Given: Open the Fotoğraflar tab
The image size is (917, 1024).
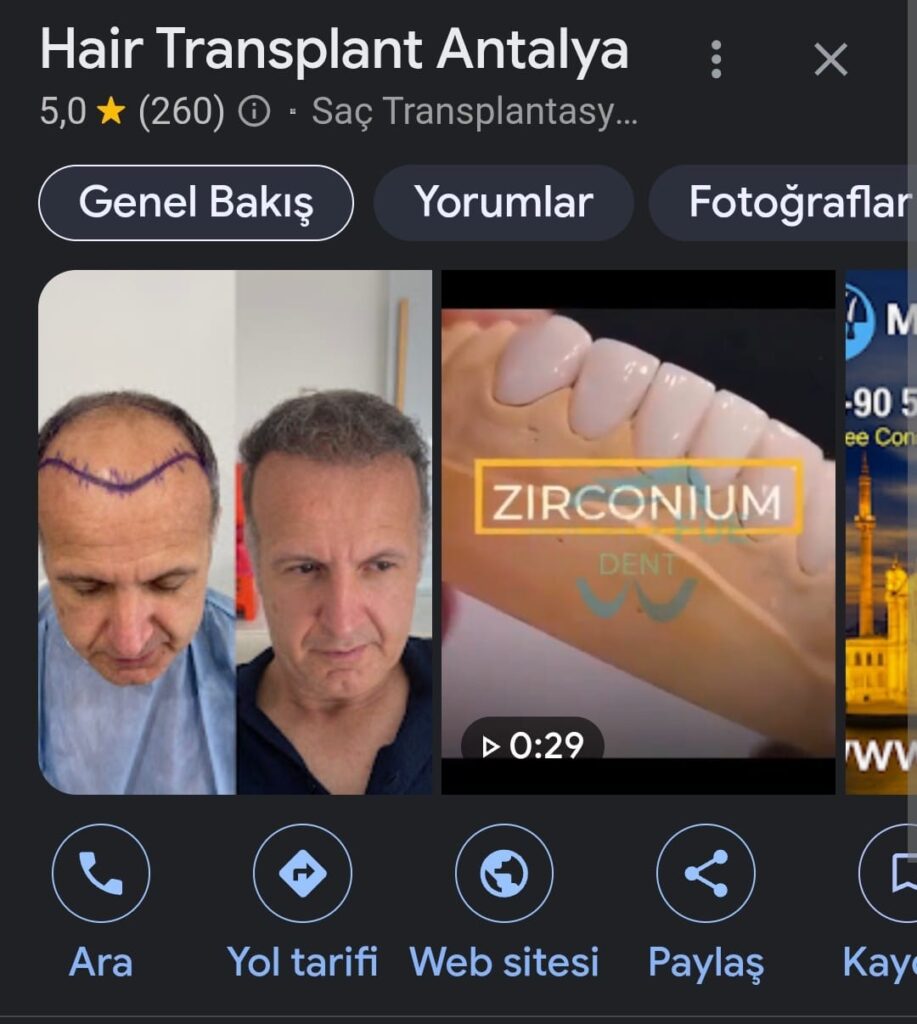Looking at the screenshot, I should click(795, 202).
